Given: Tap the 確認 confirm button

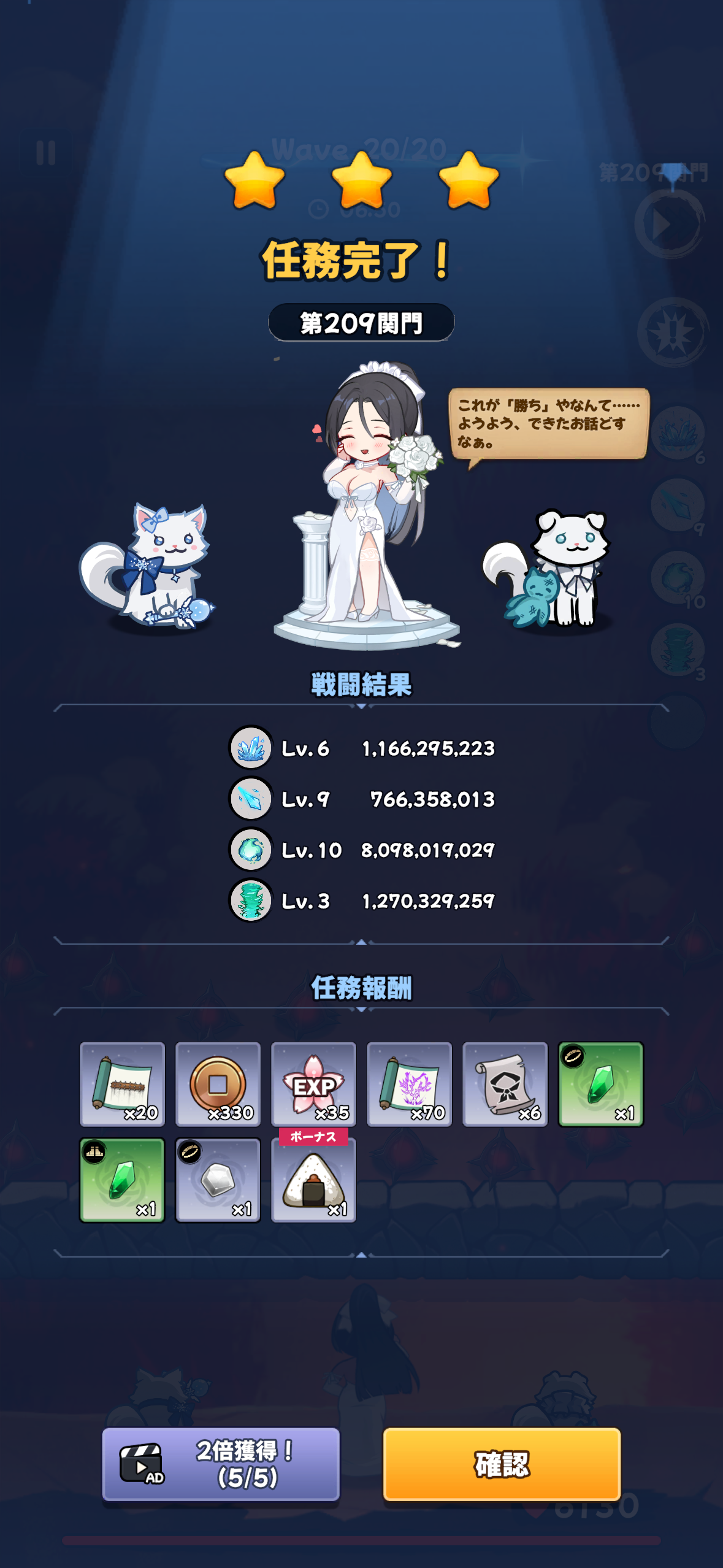Looking at the screenshot, I should [x=502, y=1464].
